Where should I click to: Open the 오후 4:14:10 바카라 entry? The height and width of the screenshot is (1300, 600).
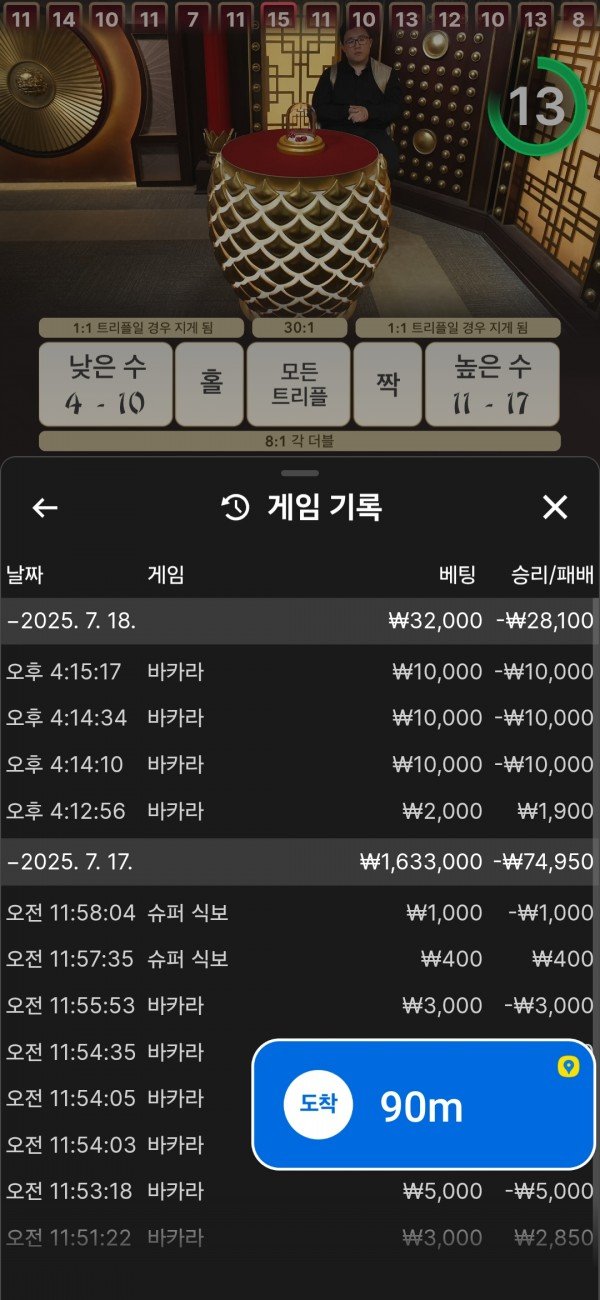(x=300, y=765)
